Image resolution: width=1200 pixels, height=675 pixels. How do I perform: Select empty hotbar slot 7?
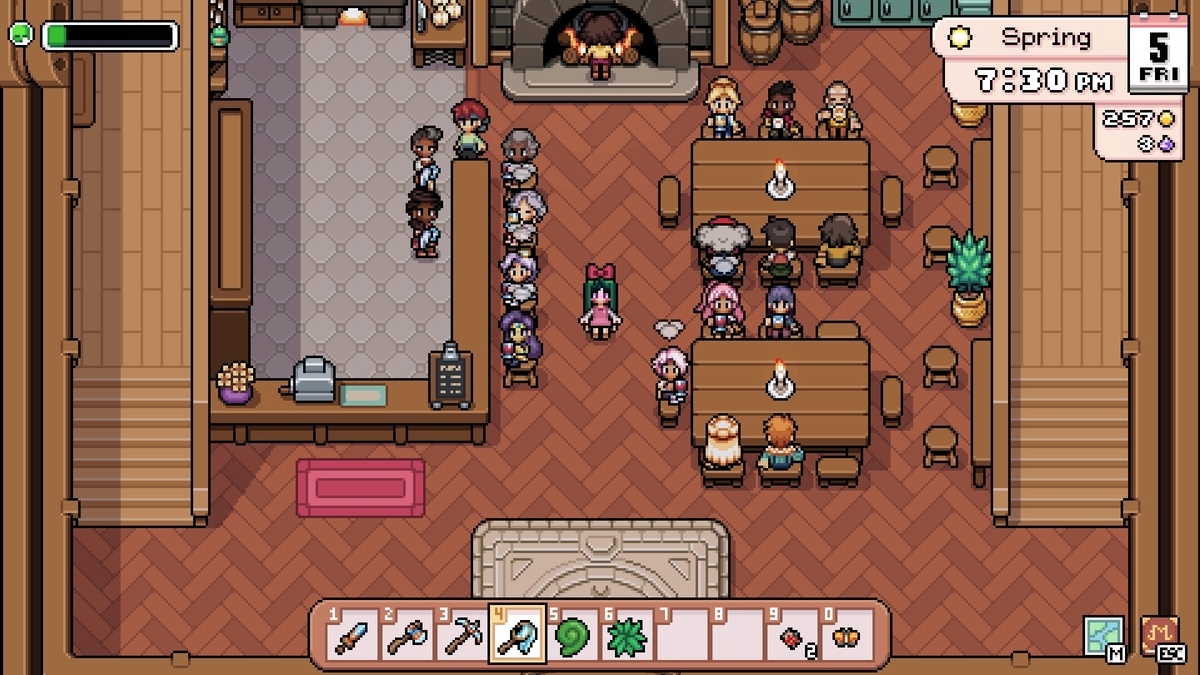coord(683,635)
